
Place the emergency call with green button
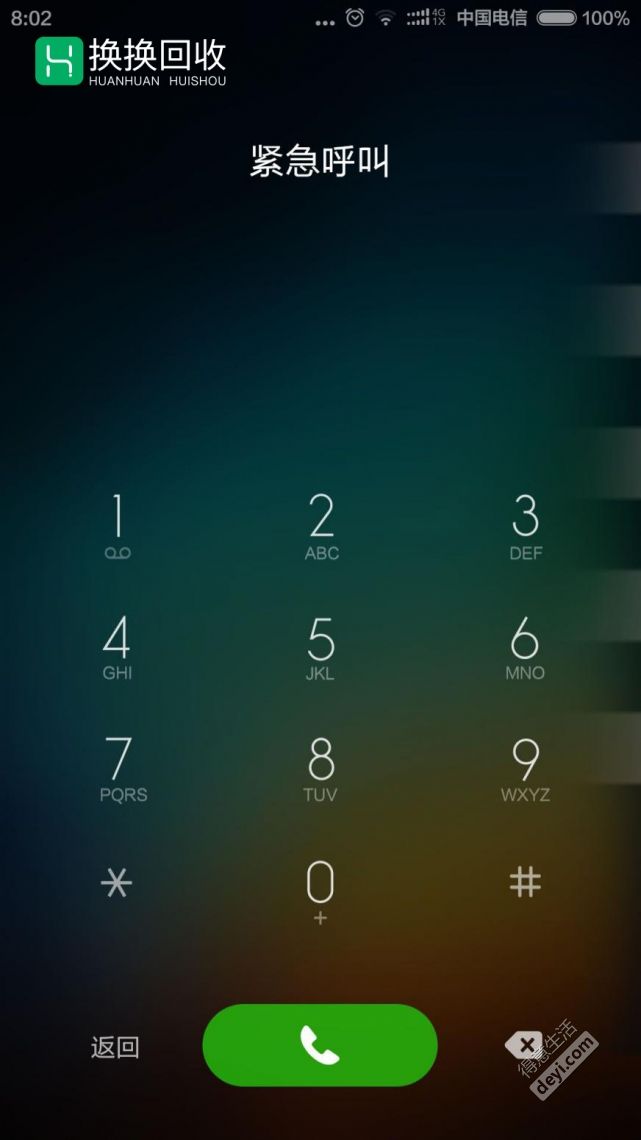320,1045
